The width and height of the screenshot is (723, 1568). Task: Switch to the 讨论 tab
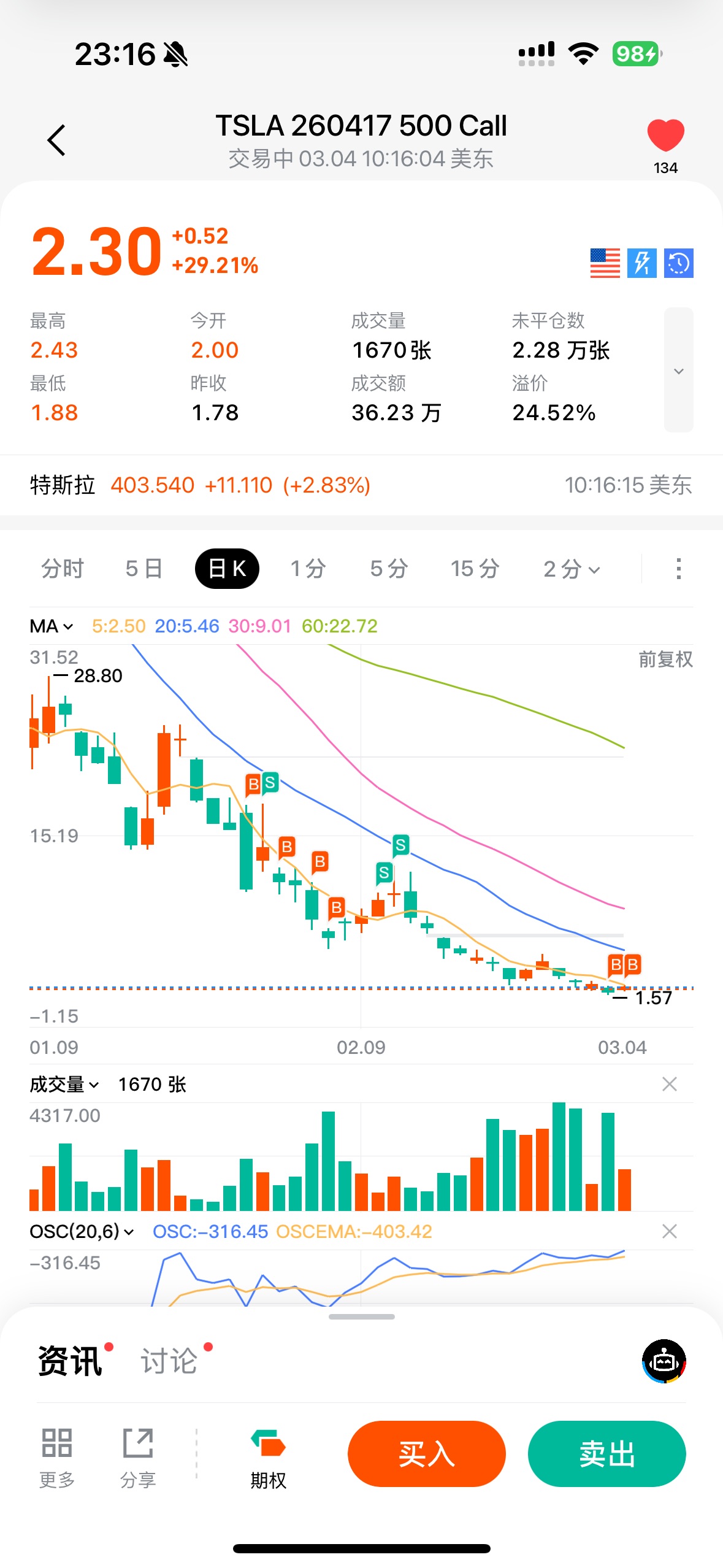[x=169, y=1361]
